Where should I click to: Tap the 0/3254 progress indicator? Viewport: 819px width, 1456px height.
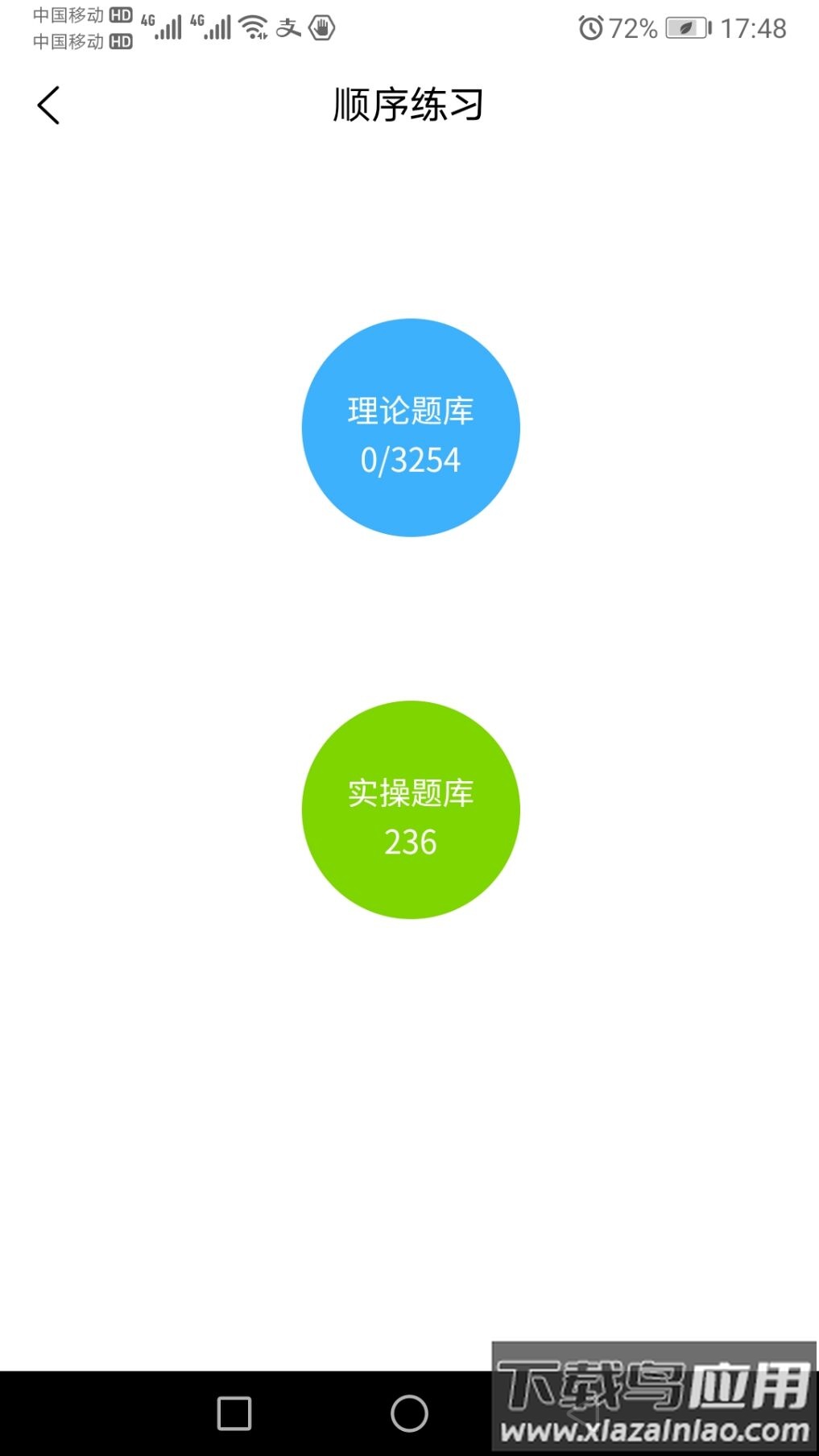coord(410,459)
